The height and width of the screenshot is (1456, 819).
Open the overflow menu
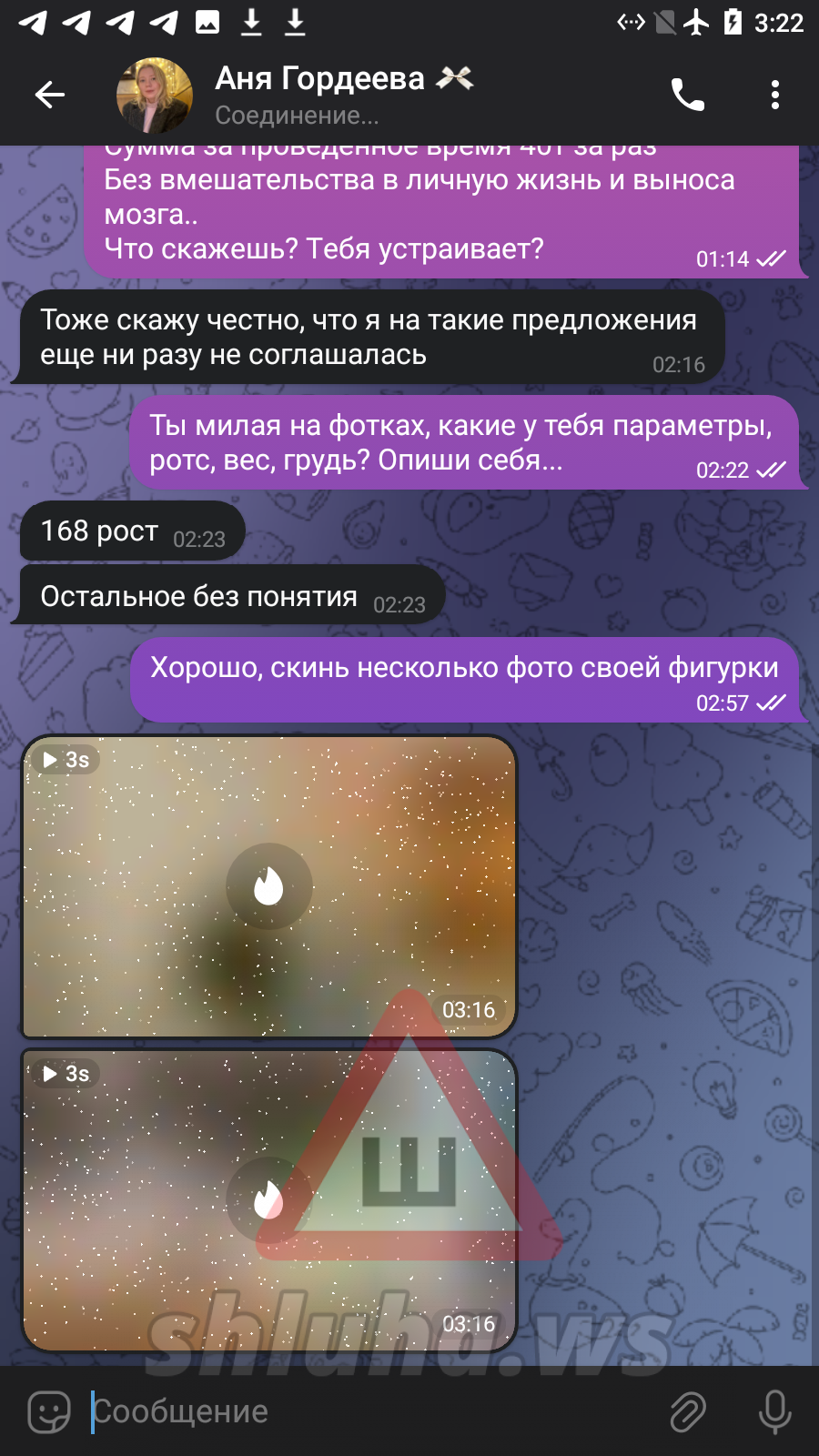774,95
